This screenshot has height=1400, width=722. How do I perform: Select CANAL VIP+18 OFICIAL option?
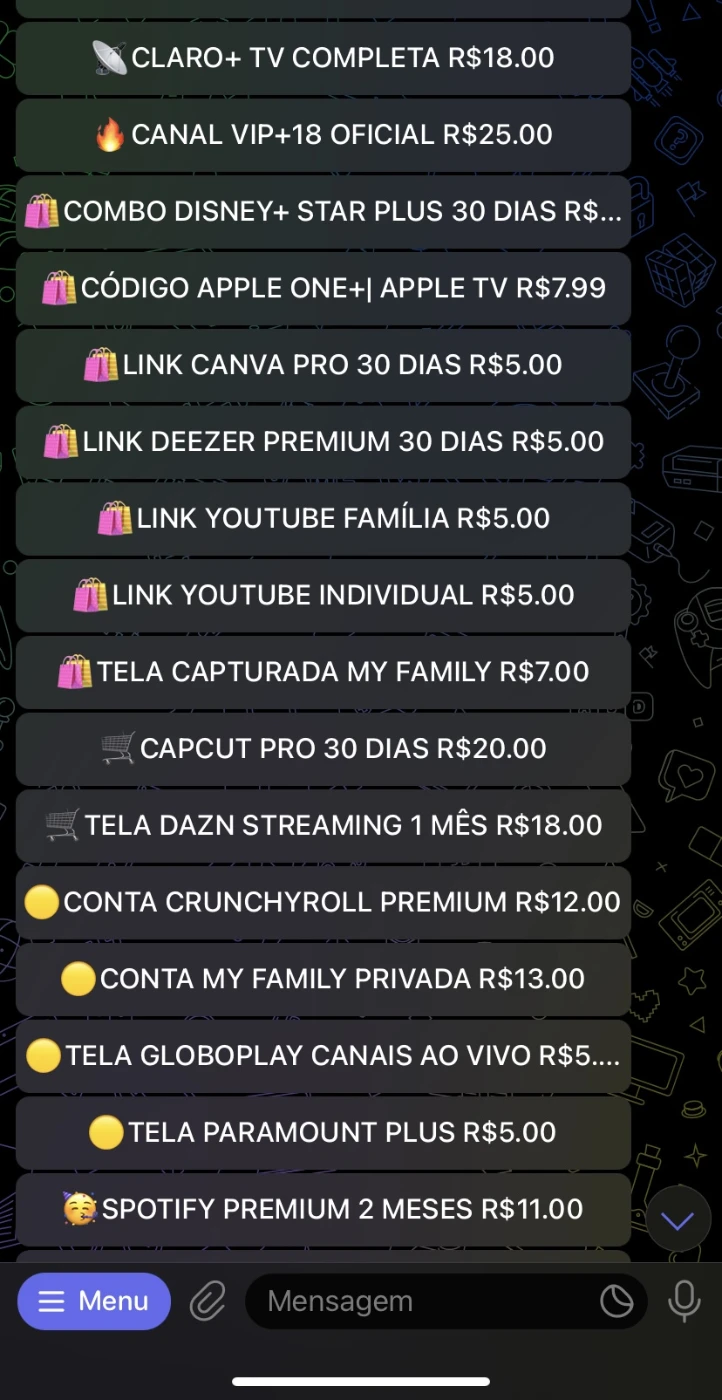coord(323,134)
